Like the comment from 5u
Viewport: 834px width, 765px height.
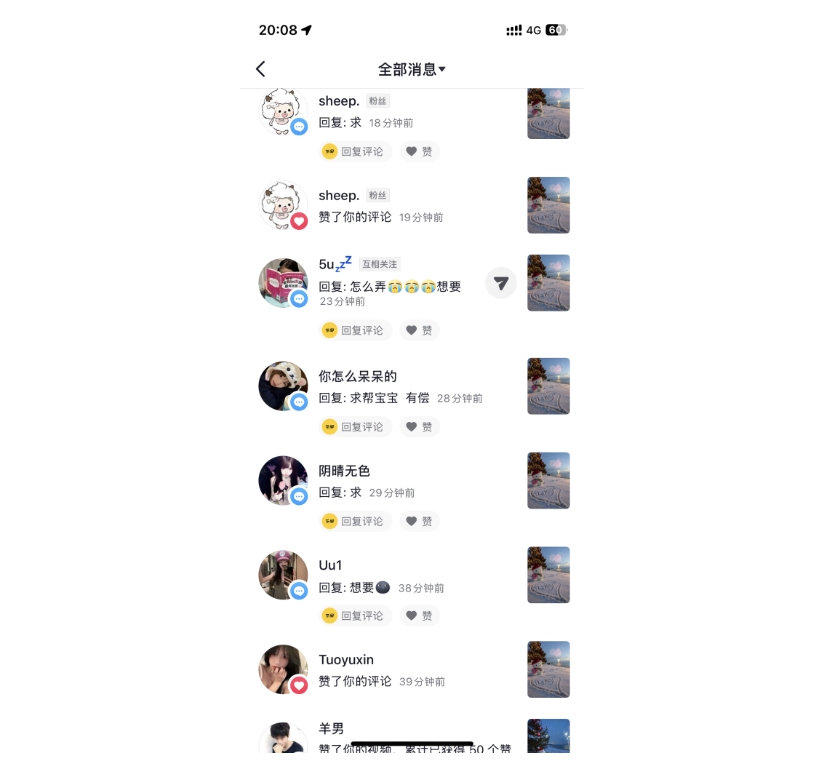(420, 330)
